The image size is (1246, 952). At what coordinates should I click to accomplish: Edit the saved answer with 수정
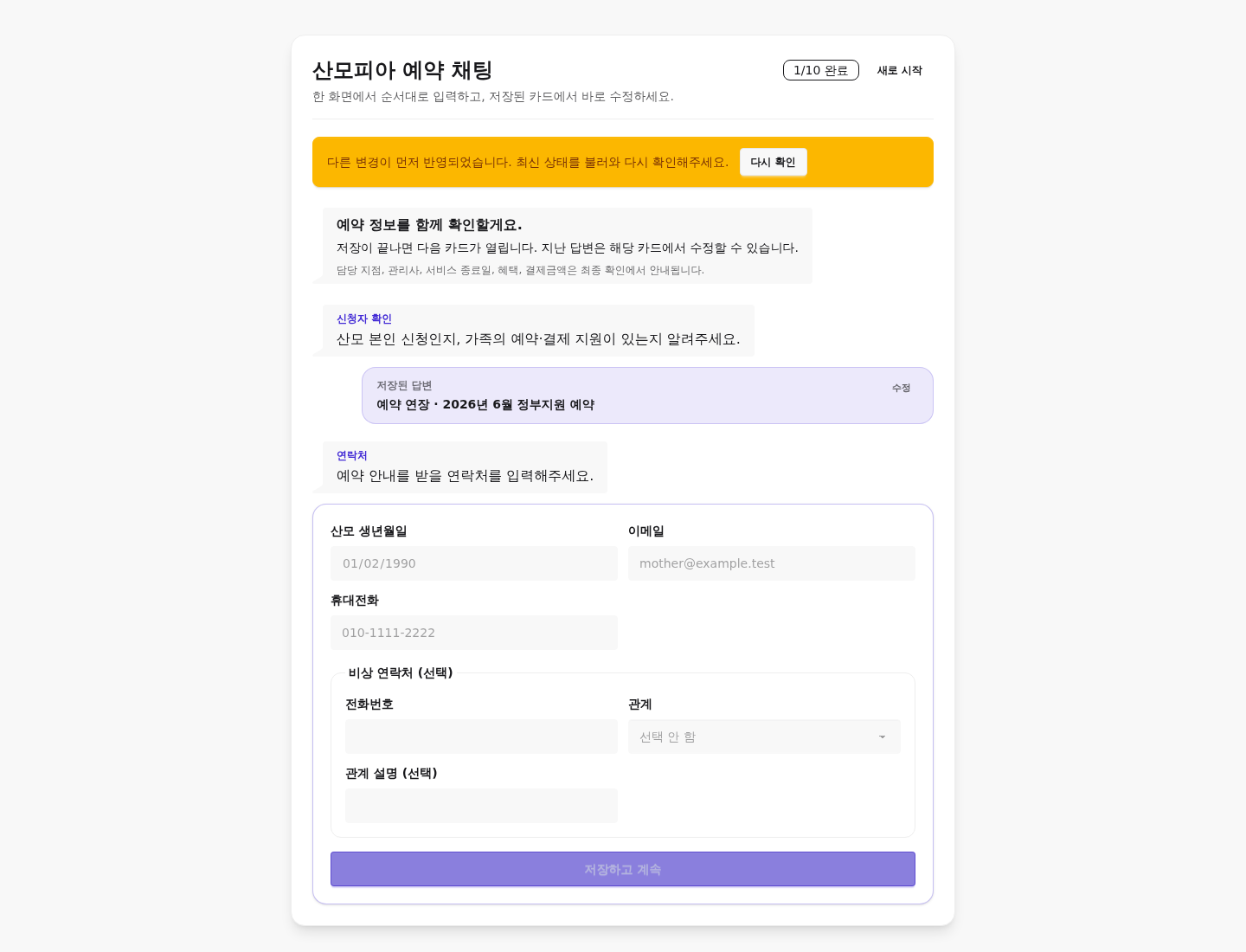click(901, 388)
